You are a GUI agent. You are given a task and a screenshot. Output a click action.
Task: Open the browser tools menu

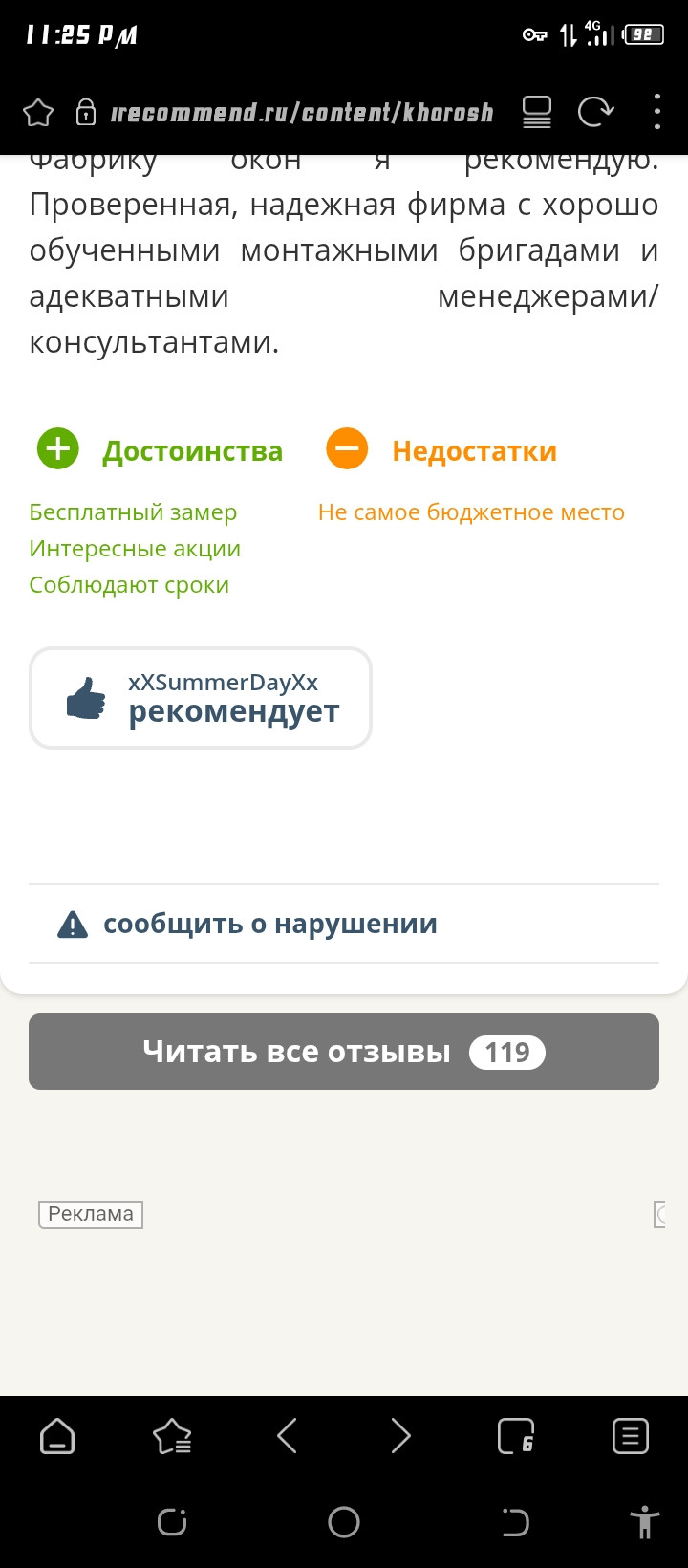[x=631, y=1436]
